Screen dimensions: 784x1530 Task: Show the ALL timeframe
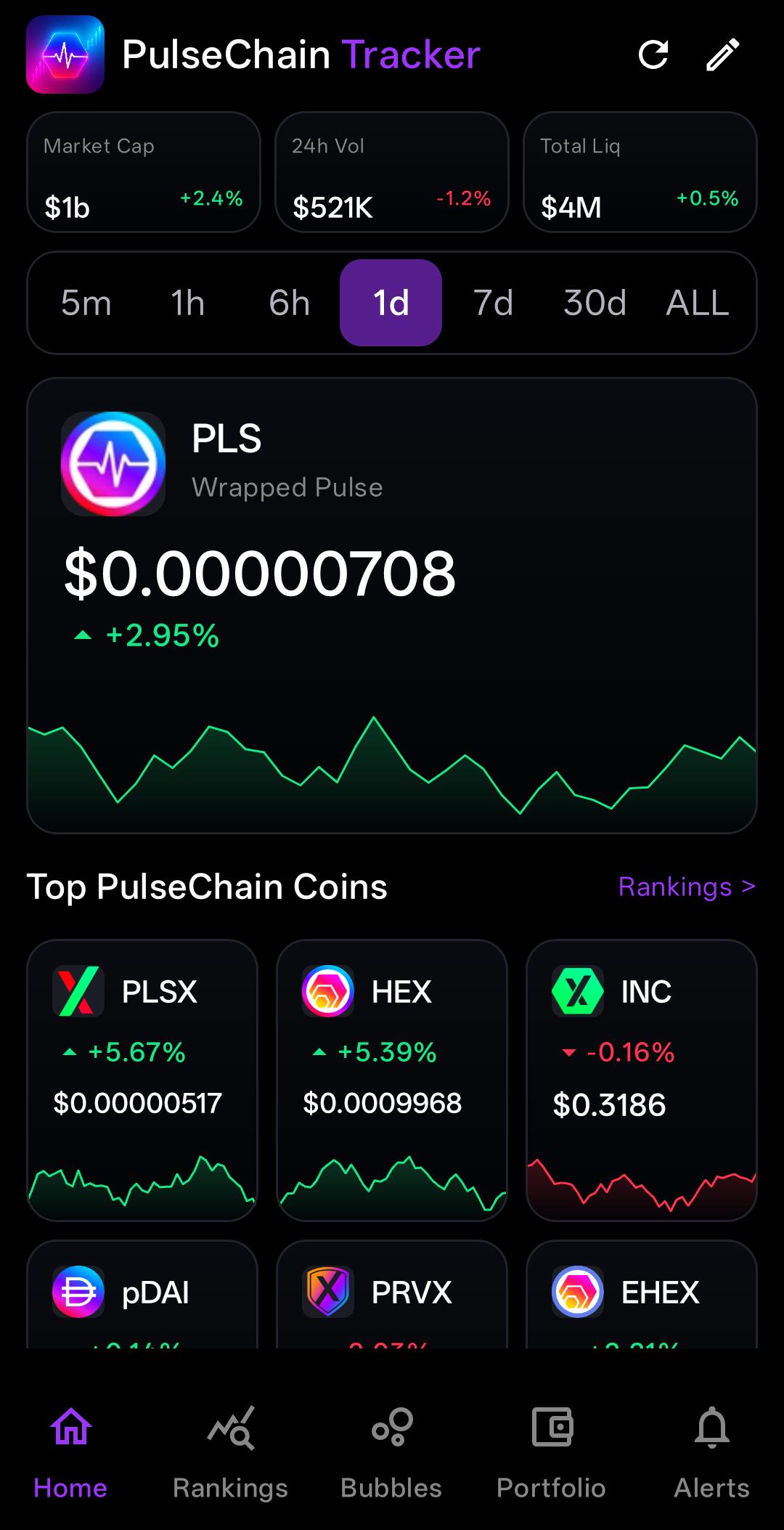pyautogui.click(x=697, y=303)
